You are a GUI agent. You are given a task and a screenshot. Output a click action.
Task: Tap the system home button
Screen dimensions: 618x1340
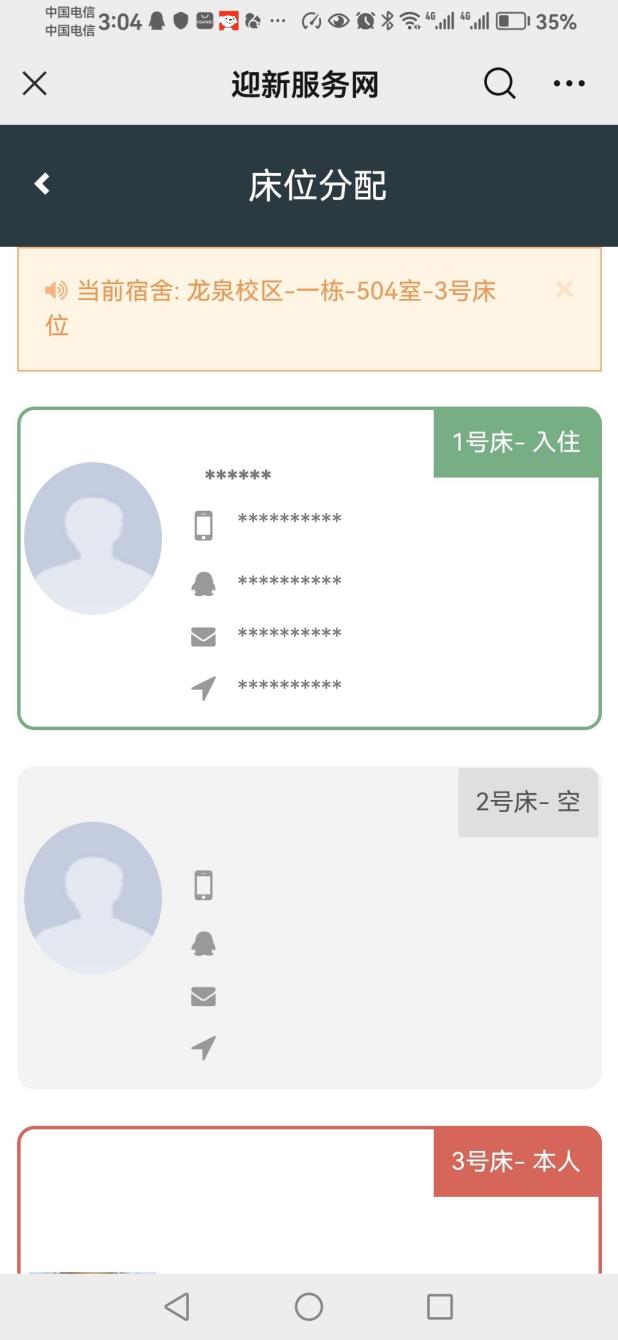(309, 1306)
